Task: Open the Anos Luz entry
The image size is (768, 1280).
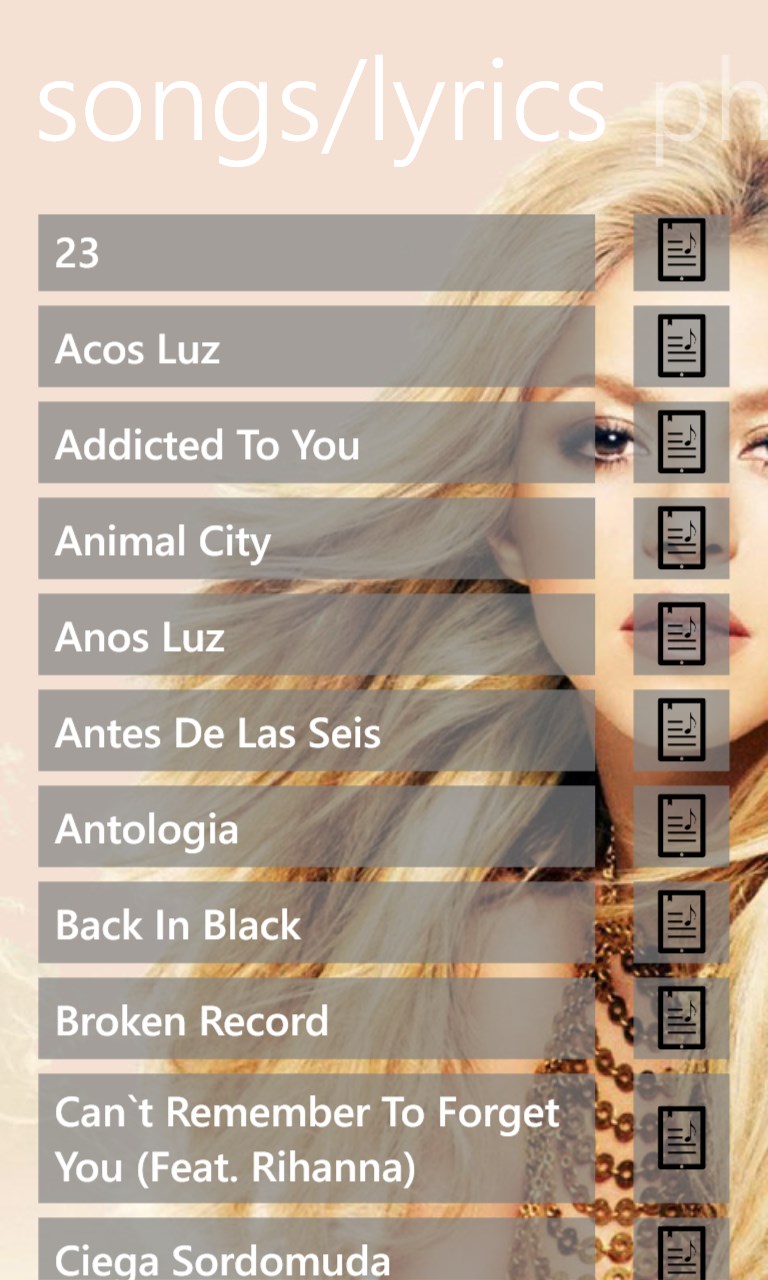Action: coord(316,635)
